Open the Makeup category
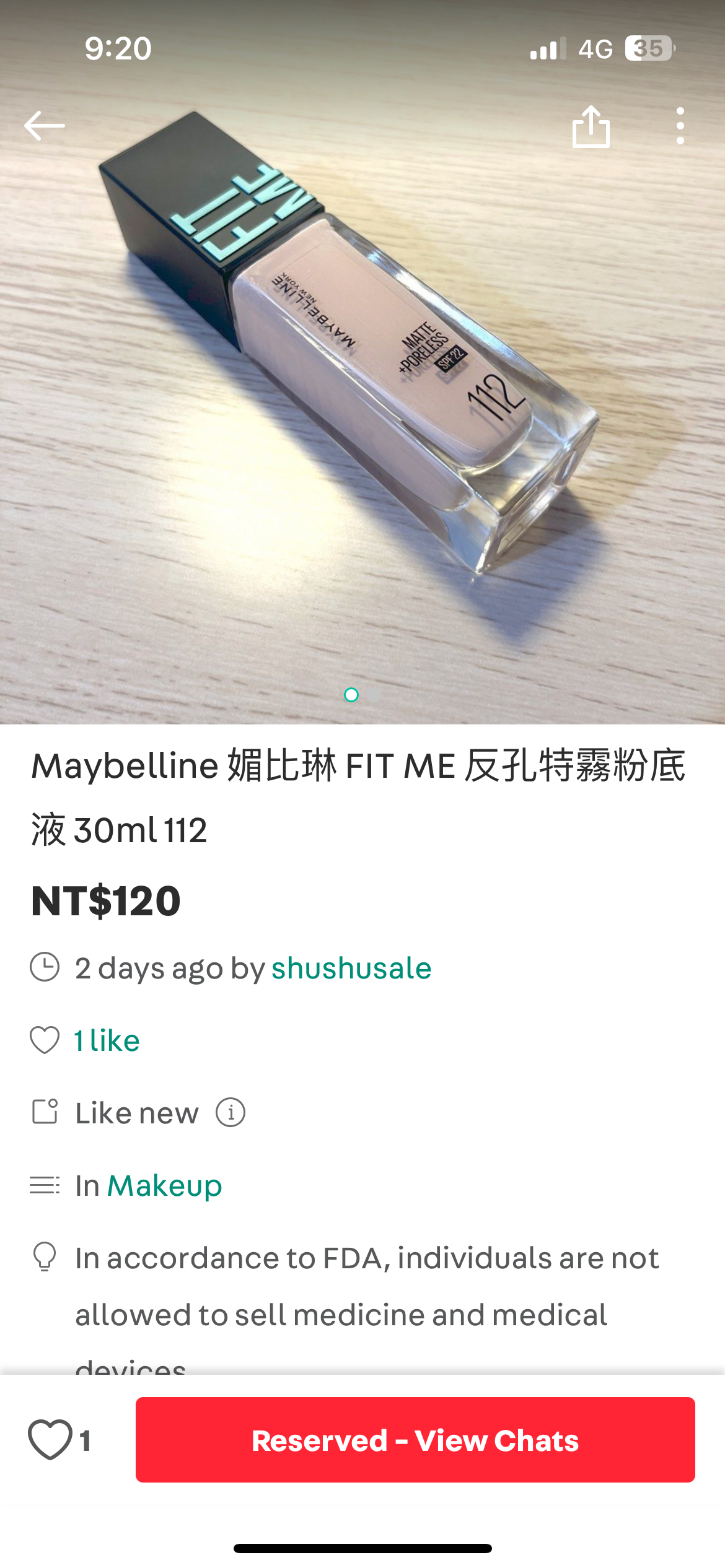725x1568 pixels. pos(164,1186)
